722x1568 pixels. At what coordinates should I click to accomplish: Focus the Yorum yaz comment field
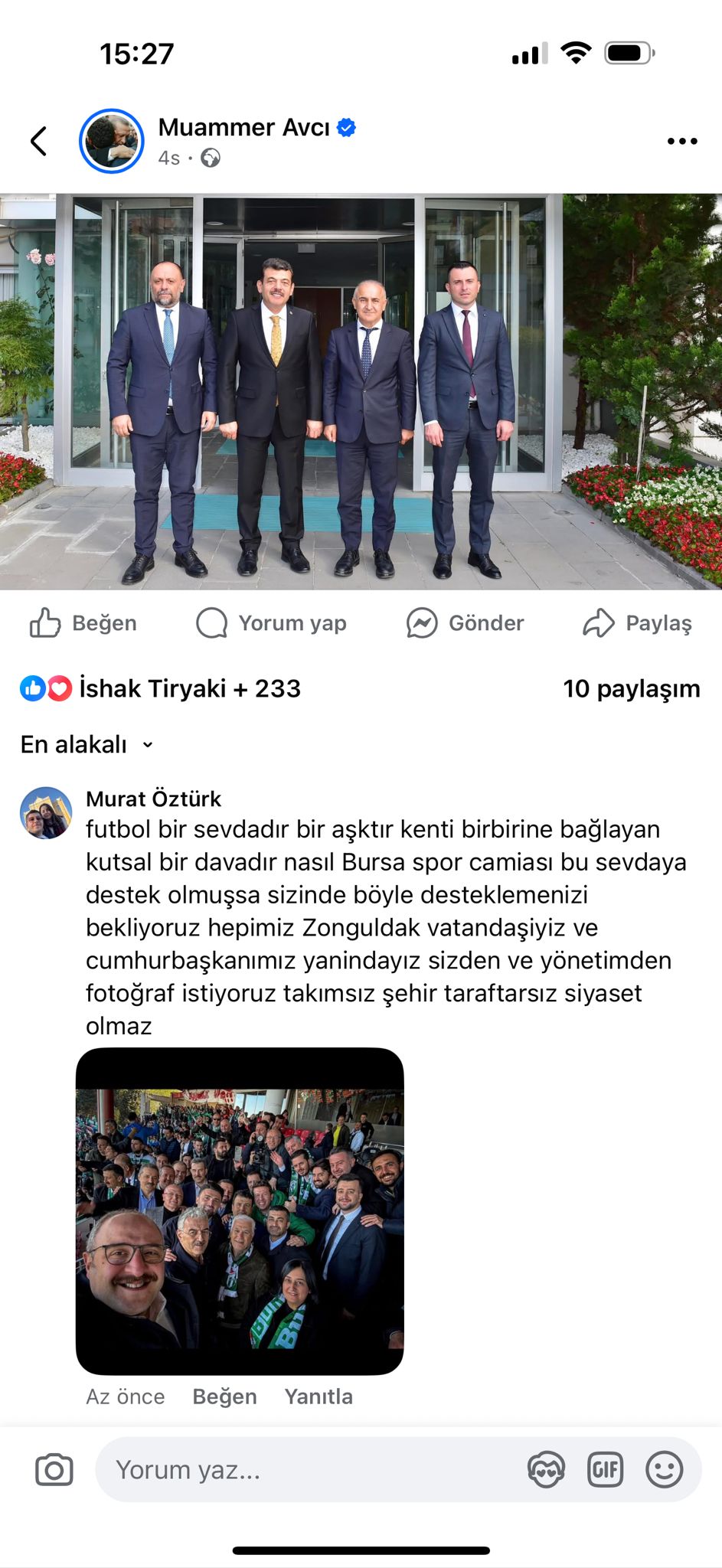[306, 1470]
